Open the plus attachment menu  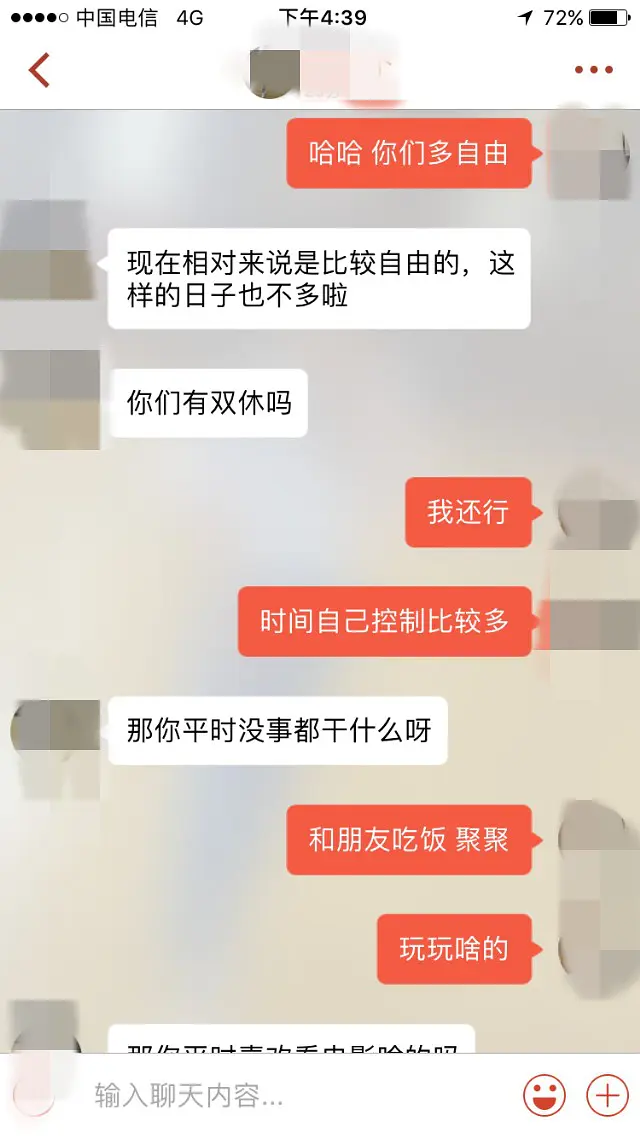607,1095
